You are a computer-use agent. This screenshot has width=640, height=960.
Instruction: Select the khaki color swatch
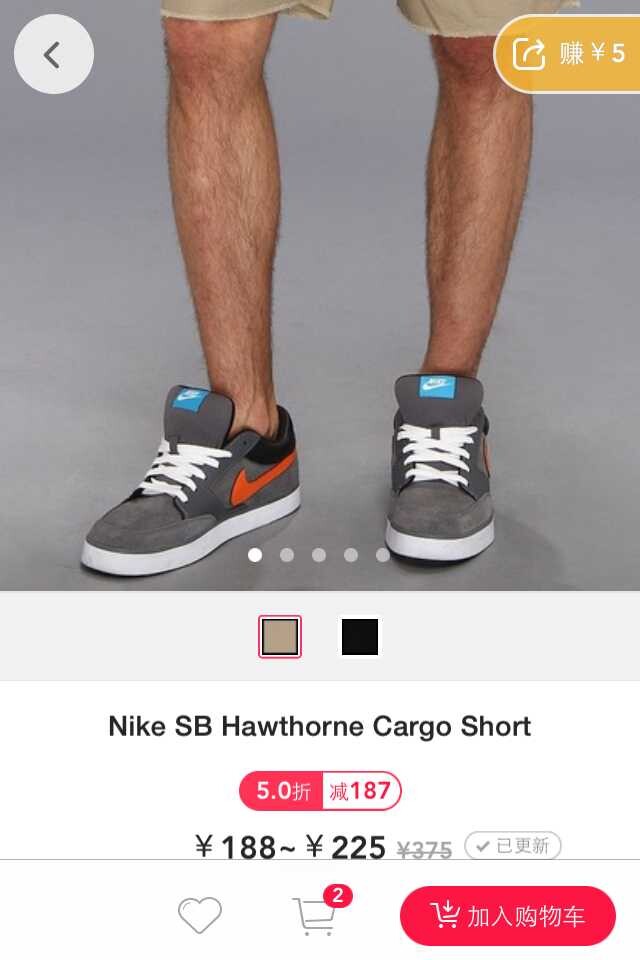click(x=280, y=636)
